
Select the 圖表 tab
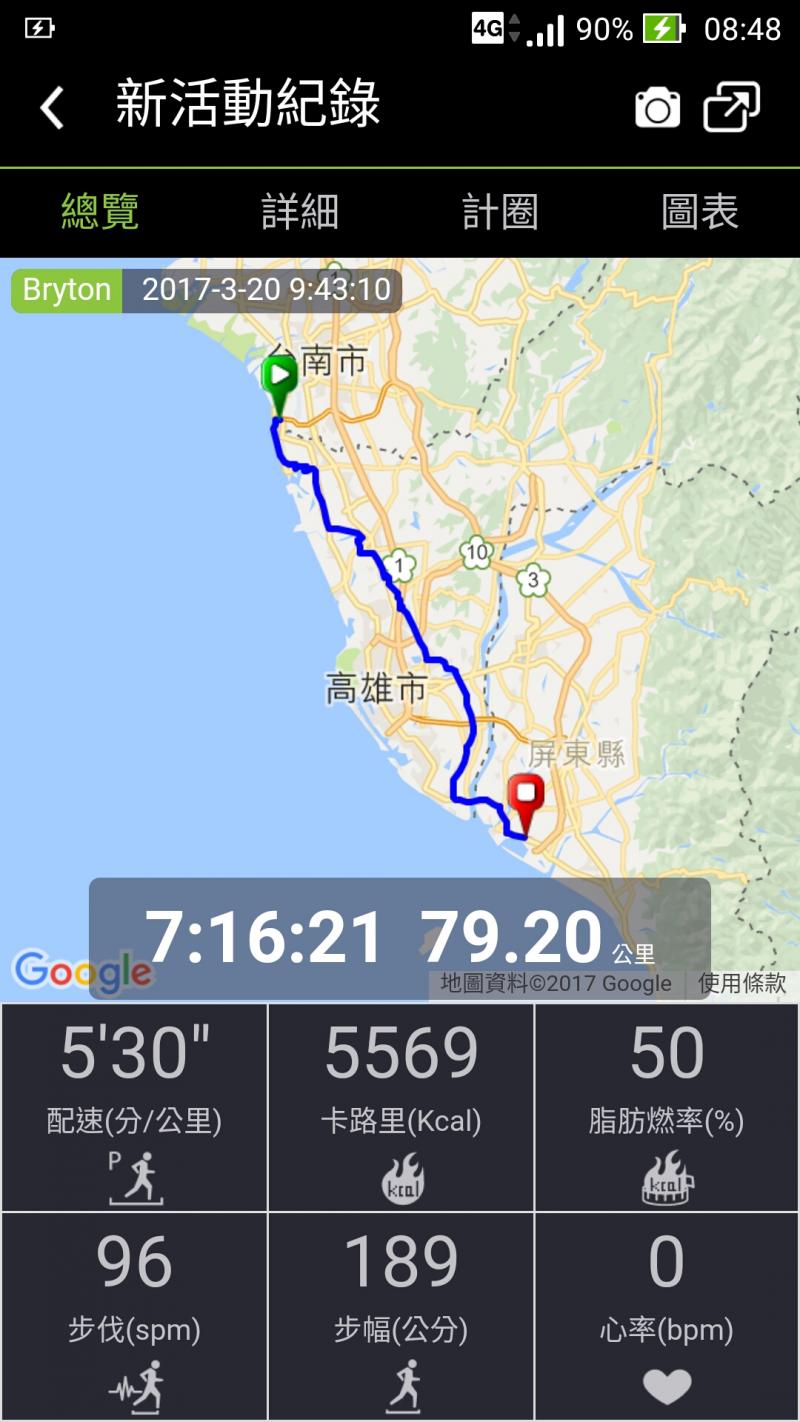700,213
